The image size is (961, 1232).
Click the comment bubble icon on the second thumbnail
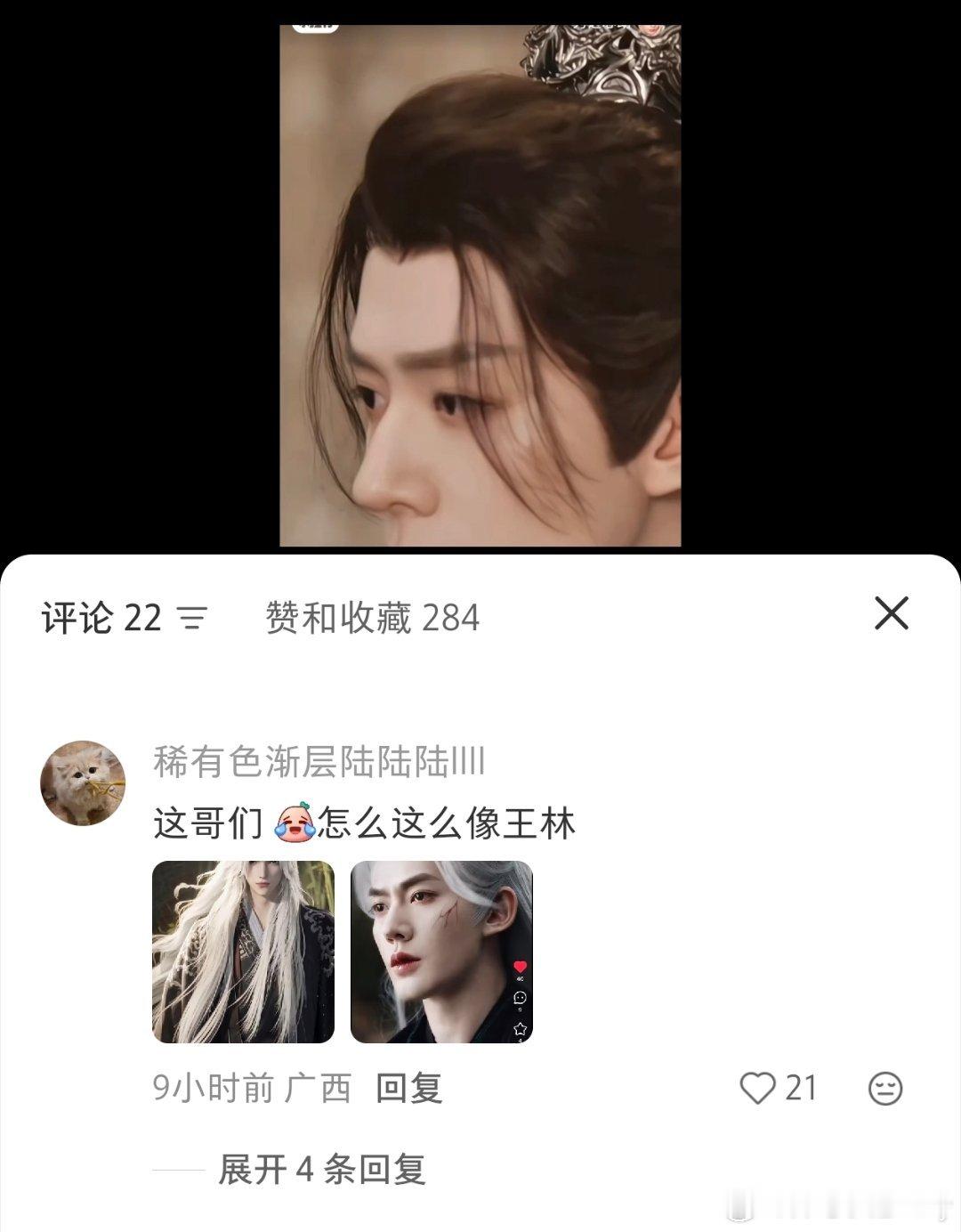coord(521,999)
